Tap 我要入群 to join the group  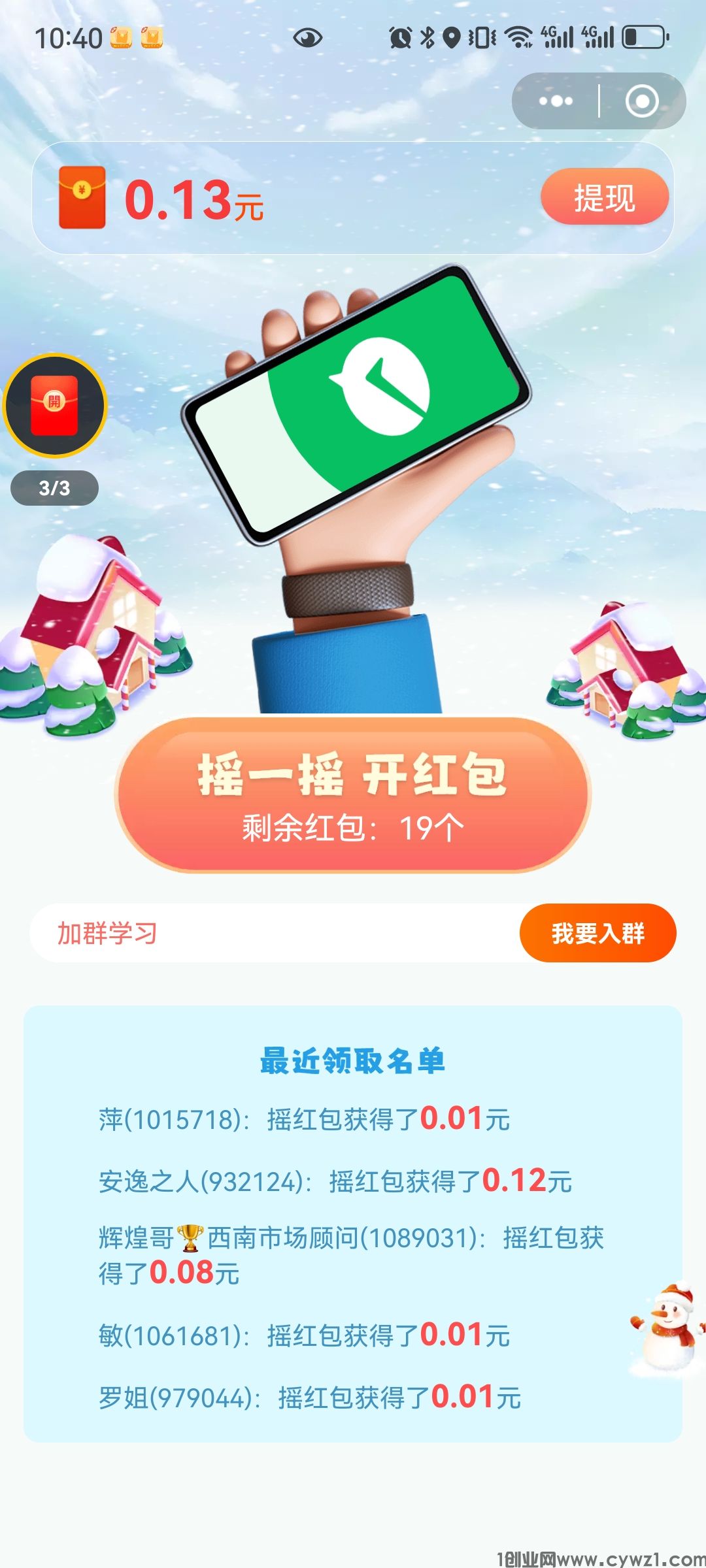pos(597,933)
